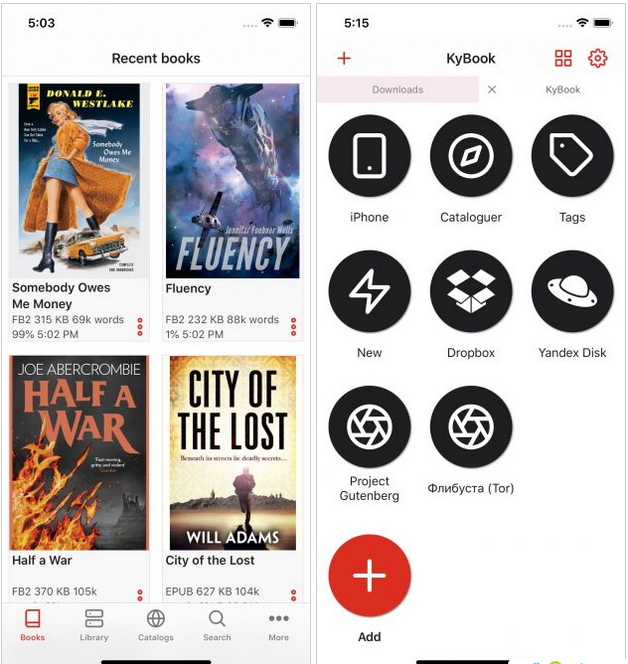Open the Somebody Owes Me Money book
Screen dimensions: 628x664
point(79,180)
